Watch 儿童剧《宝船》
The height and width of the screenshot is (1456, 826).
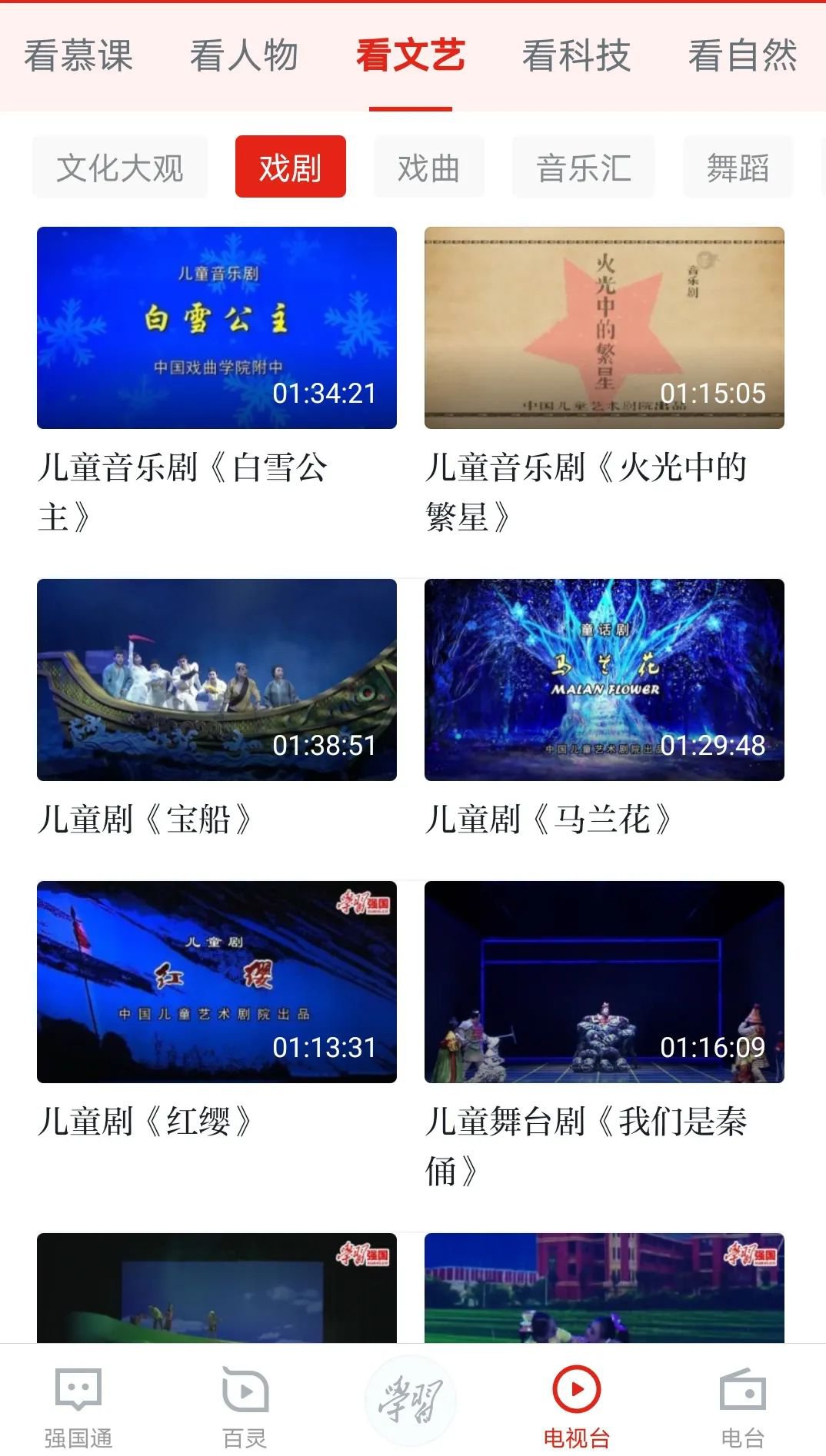(x=217, y=680)
